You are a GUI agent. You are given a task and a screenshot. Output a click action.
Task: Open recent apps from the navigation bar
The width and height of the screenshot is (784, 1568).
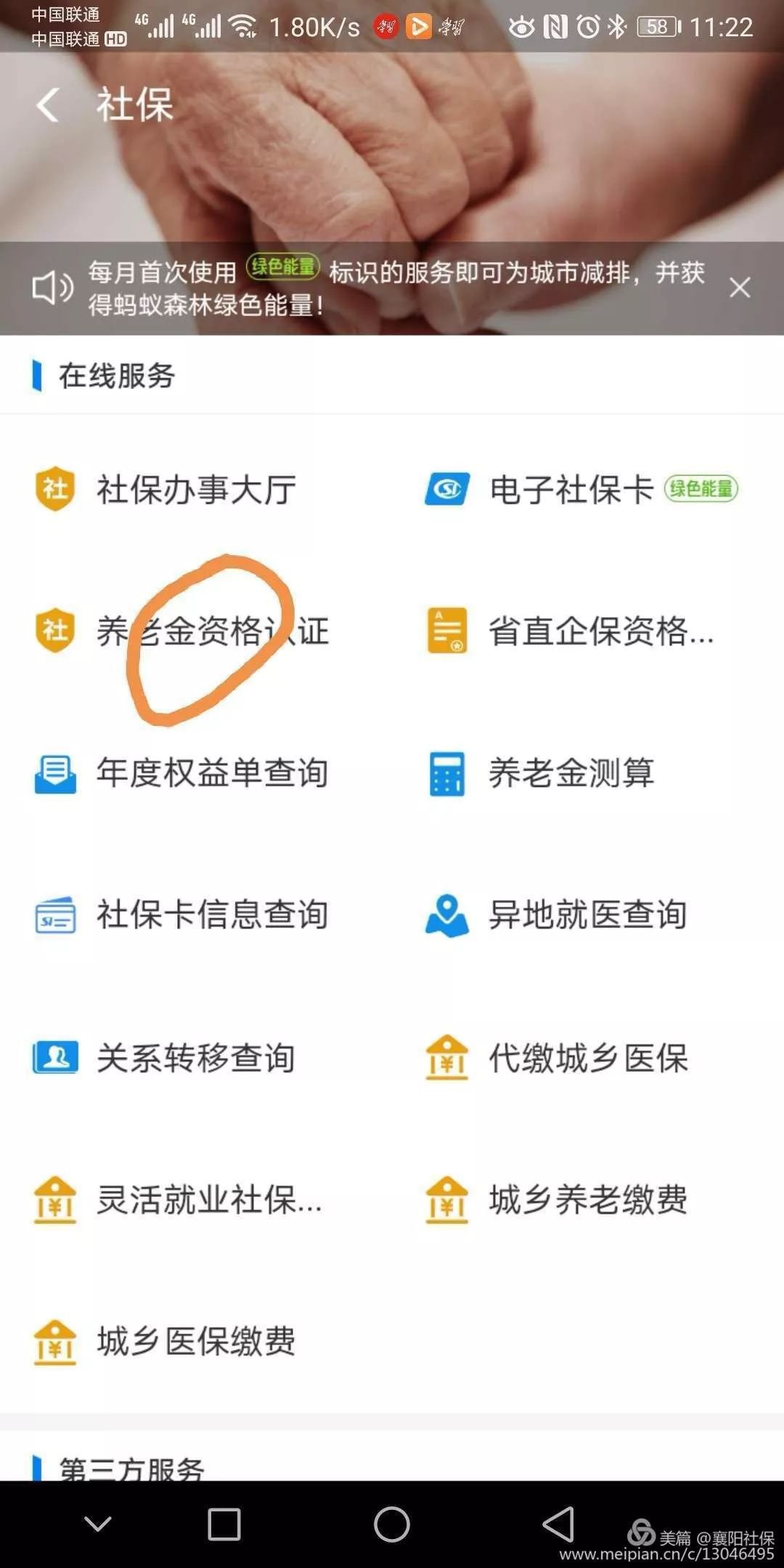tap(224, 1524)
